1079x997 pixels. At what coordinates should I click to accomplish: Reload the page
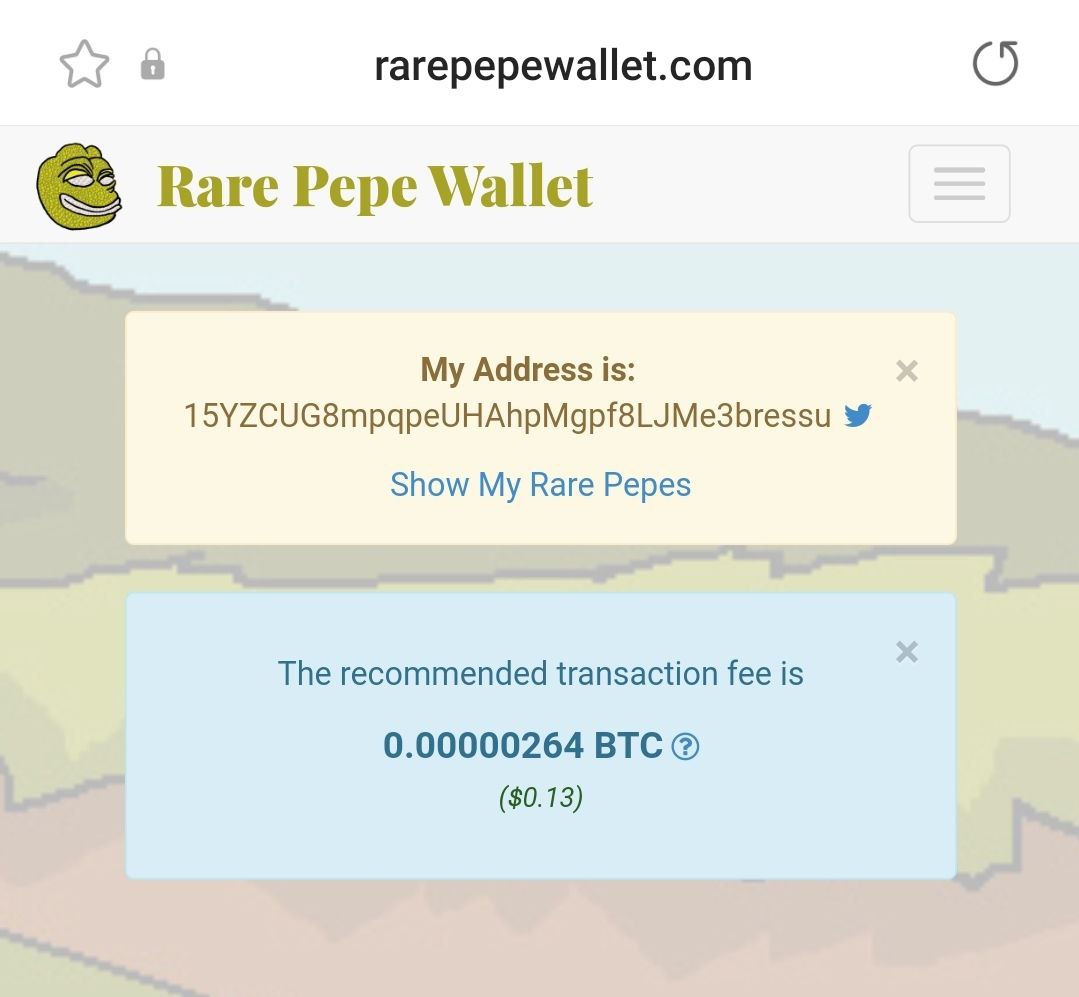coord(995,64)
